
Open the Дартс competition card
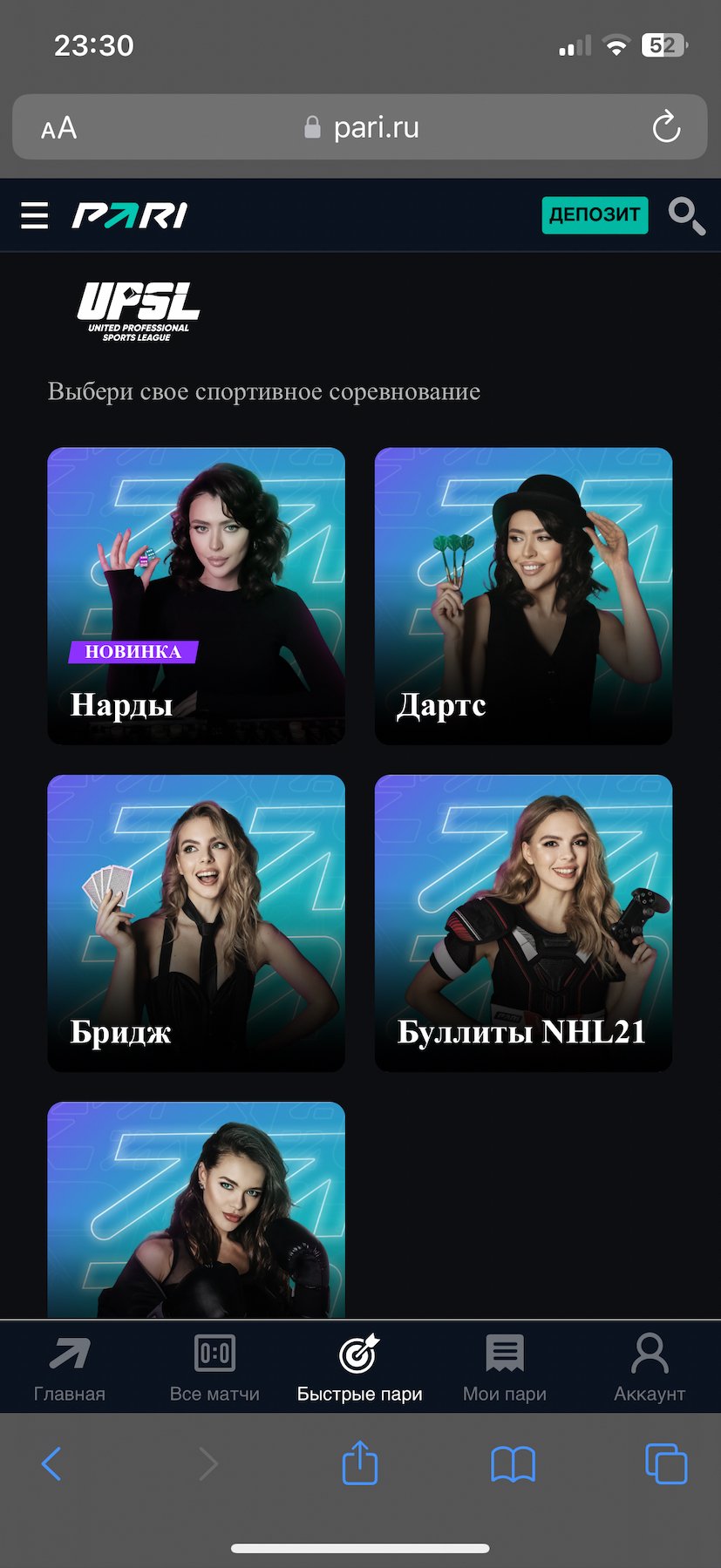pyautogui.click(x=523, y=595)
